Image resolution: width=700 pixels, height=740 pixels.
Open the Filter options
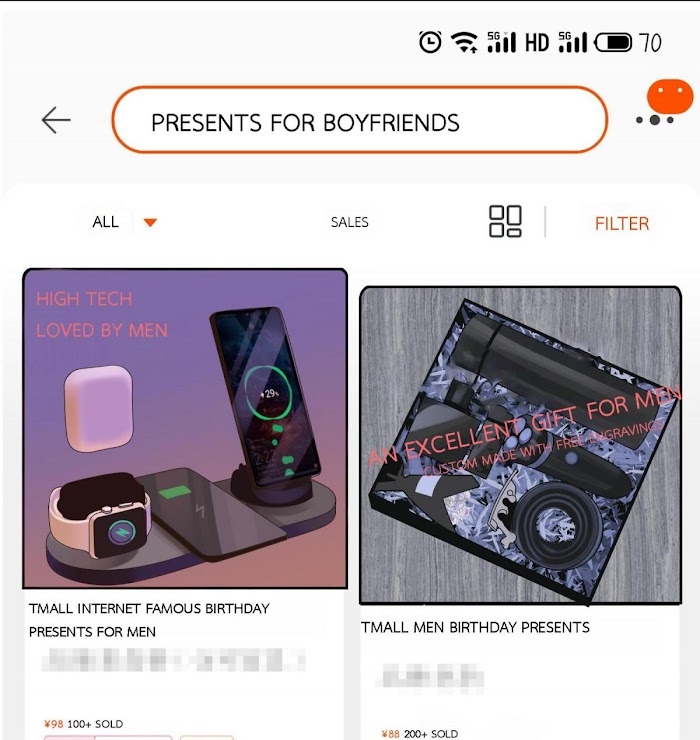621,224
